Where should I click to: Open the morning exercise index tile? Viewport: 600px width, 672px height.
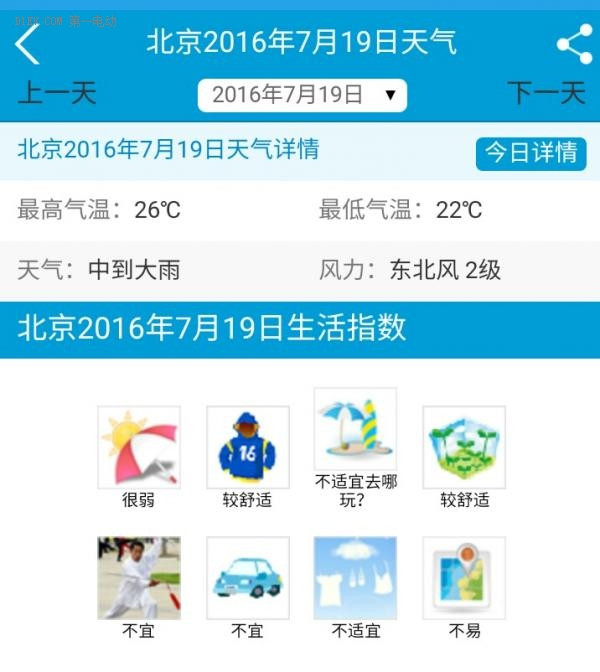coord(139,578)
